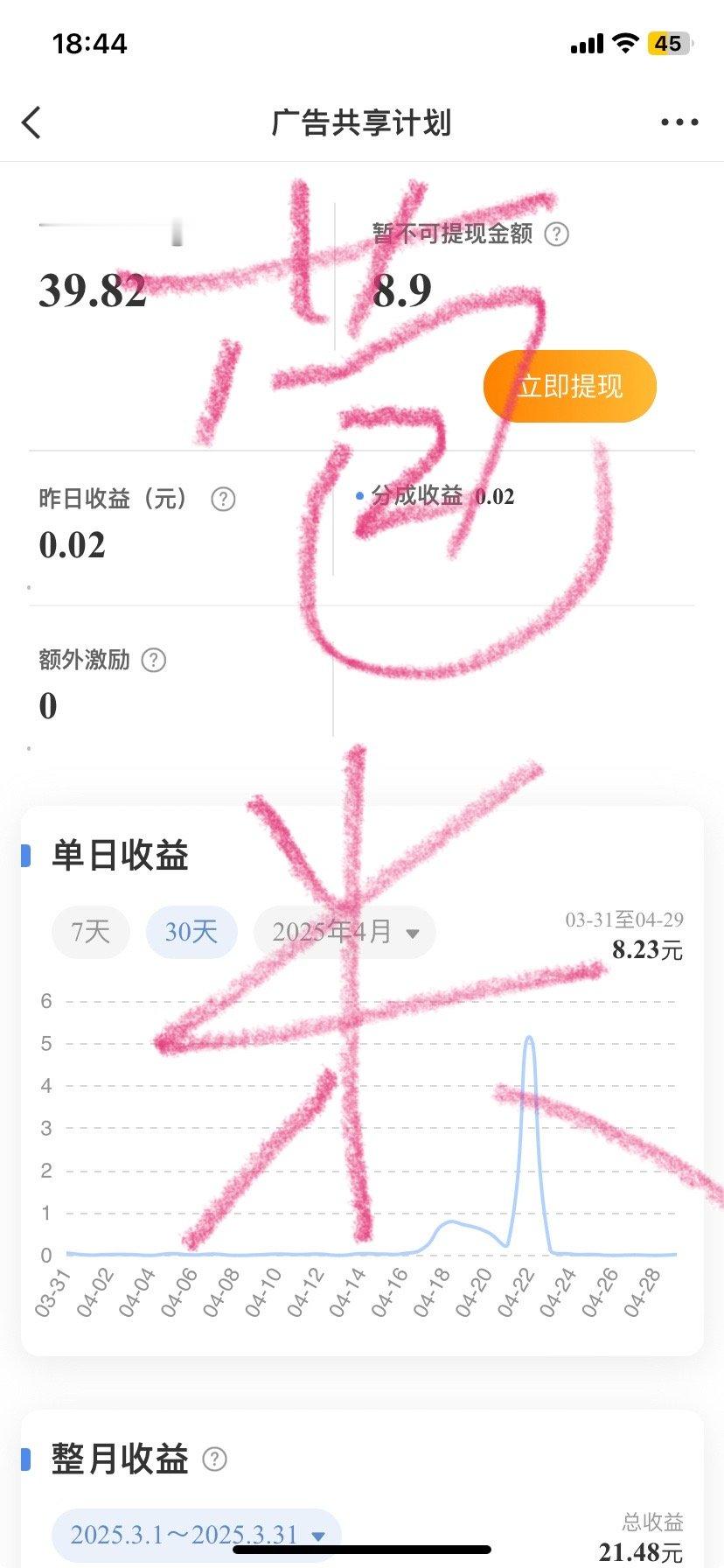Go back from 广告共享计划 page

32,122
